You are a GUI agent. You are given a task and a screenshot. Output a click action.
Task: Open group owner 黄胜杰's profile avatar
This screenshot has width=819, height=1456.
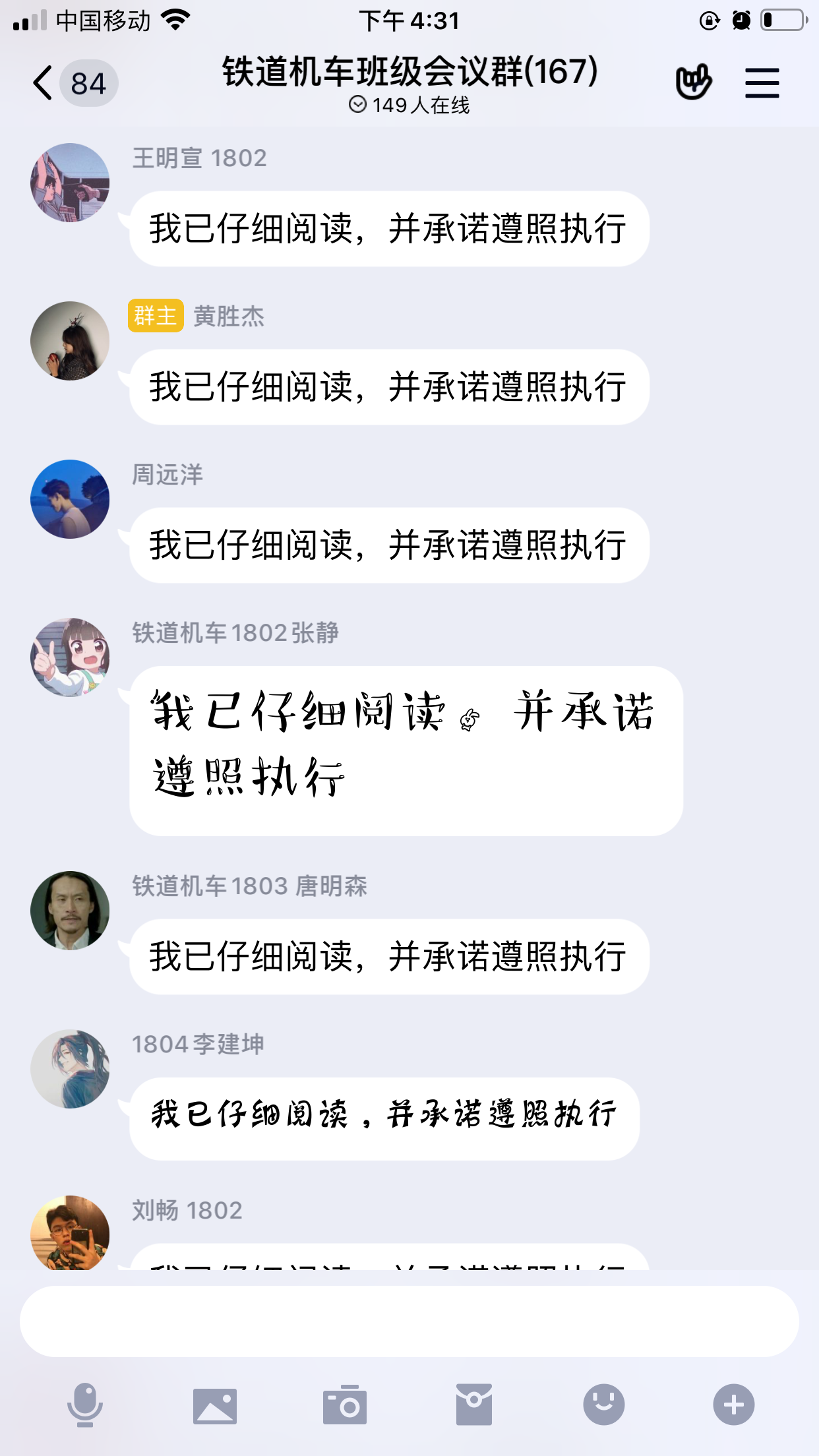pyautogui.click(x=70, y=341)
